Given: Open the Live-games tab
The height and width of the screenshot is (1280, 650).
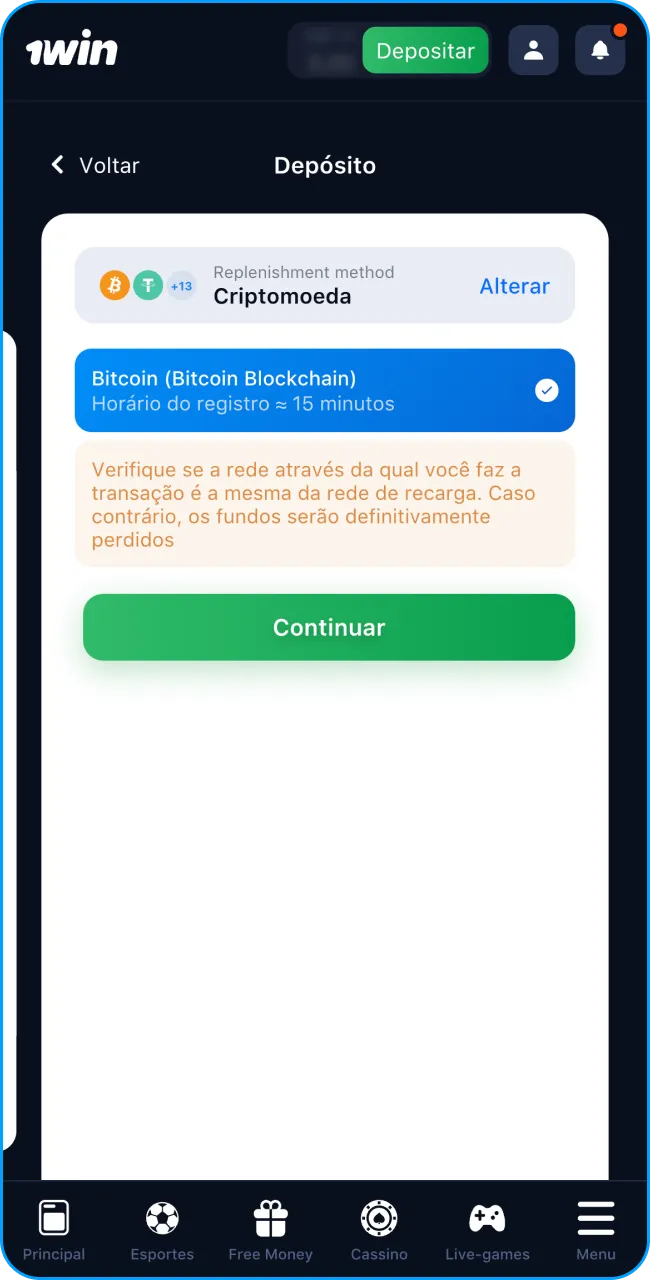Looking at the screenshot, I should coord(487,1230).
